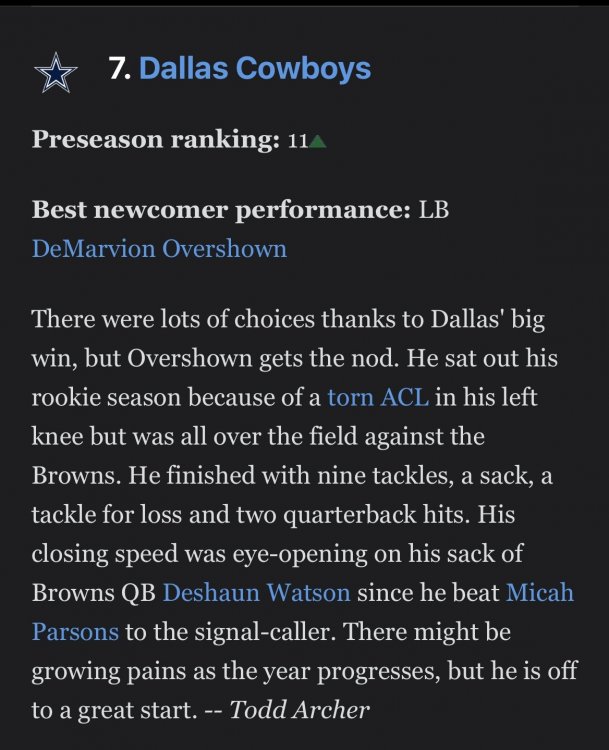The width and height of the screenshot is (609, 750).
Task: Open the Dallas Cowboys team link
Action: click(x=255, y=69)
